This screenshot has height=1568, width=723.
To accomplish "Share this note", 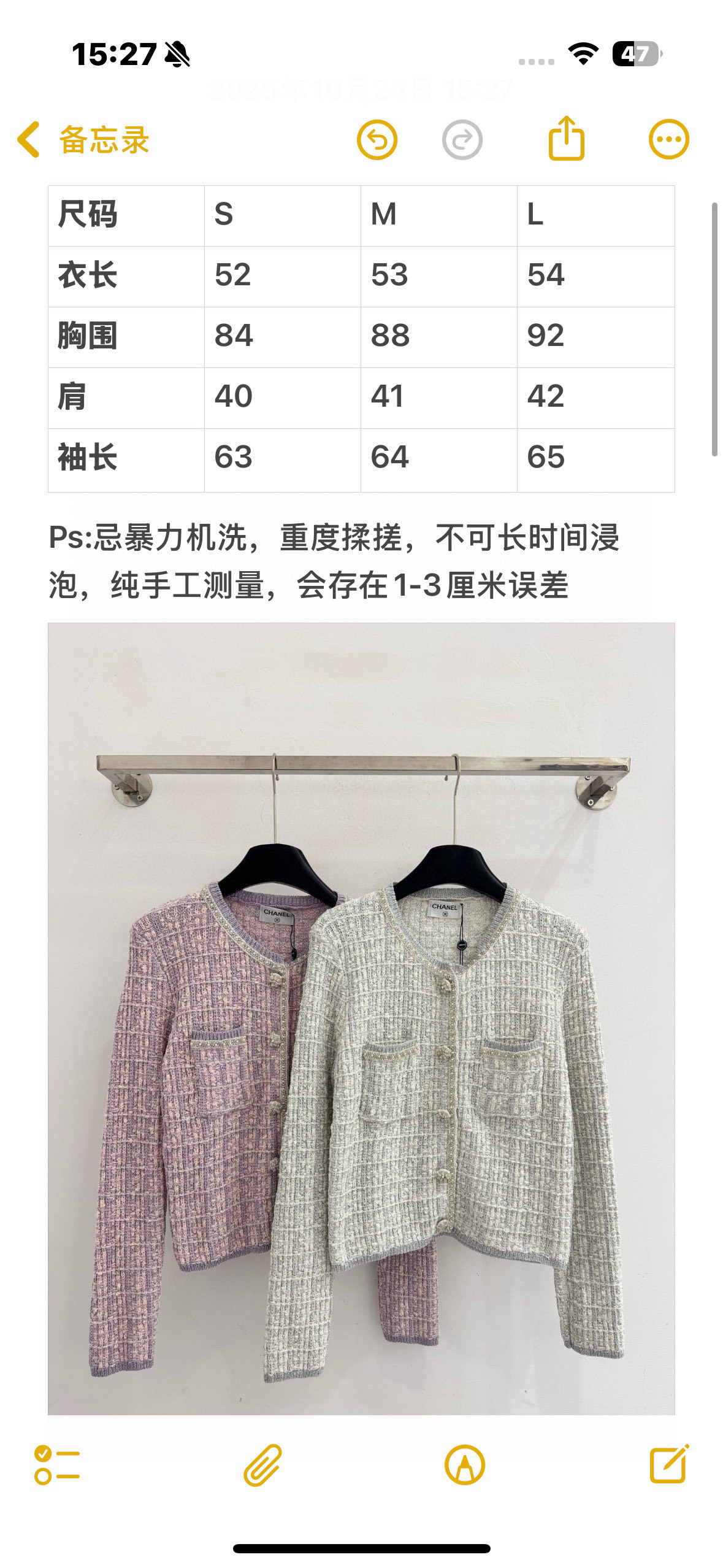I will click(565, 139).
